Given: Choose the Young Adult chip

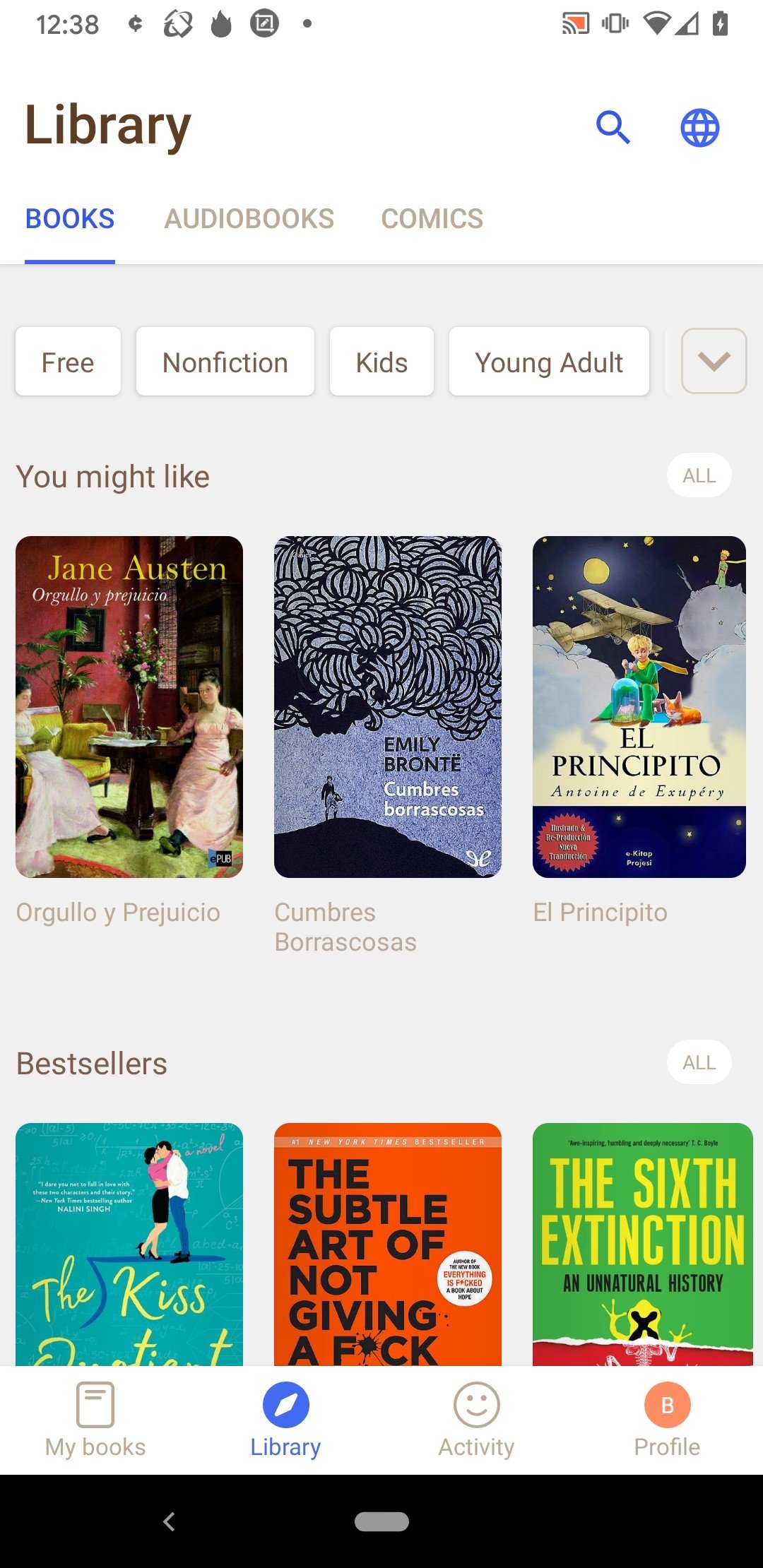Looking at the screenshot, I should point(549,362).
